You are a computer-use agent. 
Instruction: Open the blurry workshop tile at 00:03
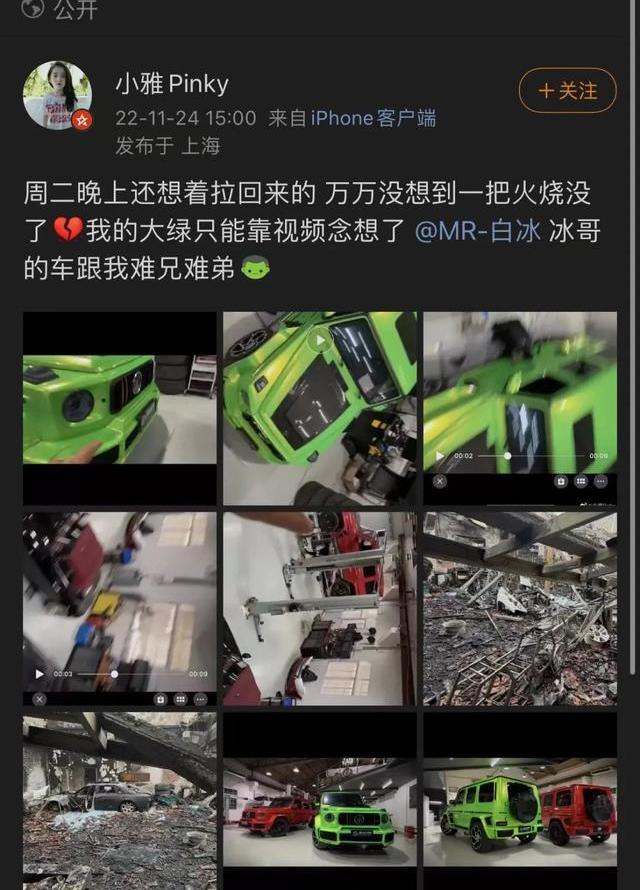click(120, 608)
